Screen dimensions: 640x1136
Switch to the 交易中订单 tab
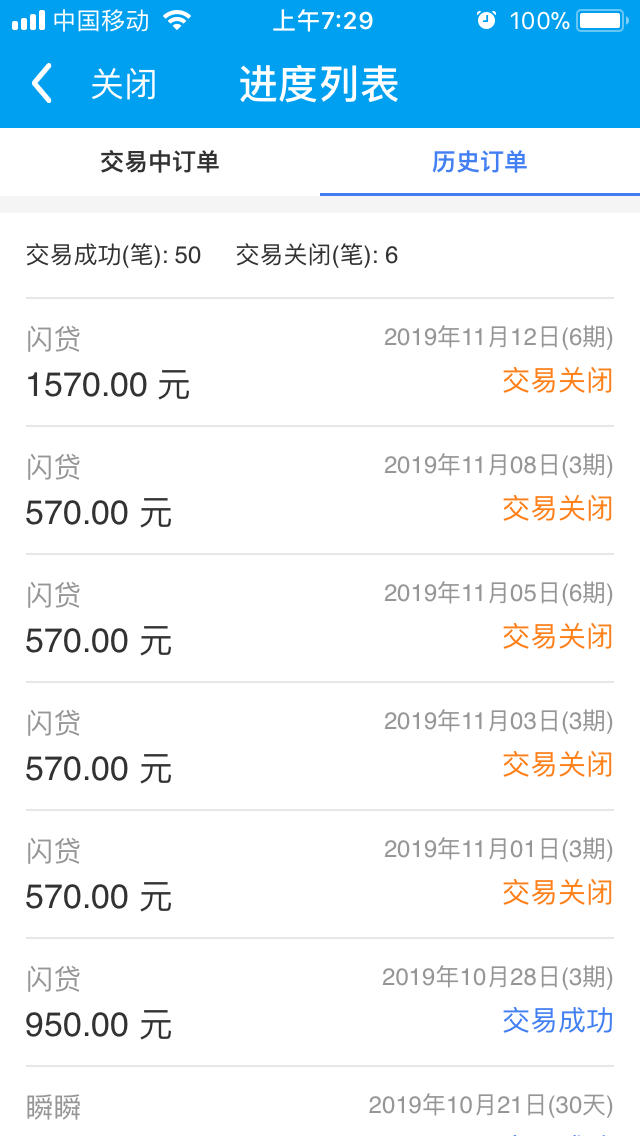(159, 162)
